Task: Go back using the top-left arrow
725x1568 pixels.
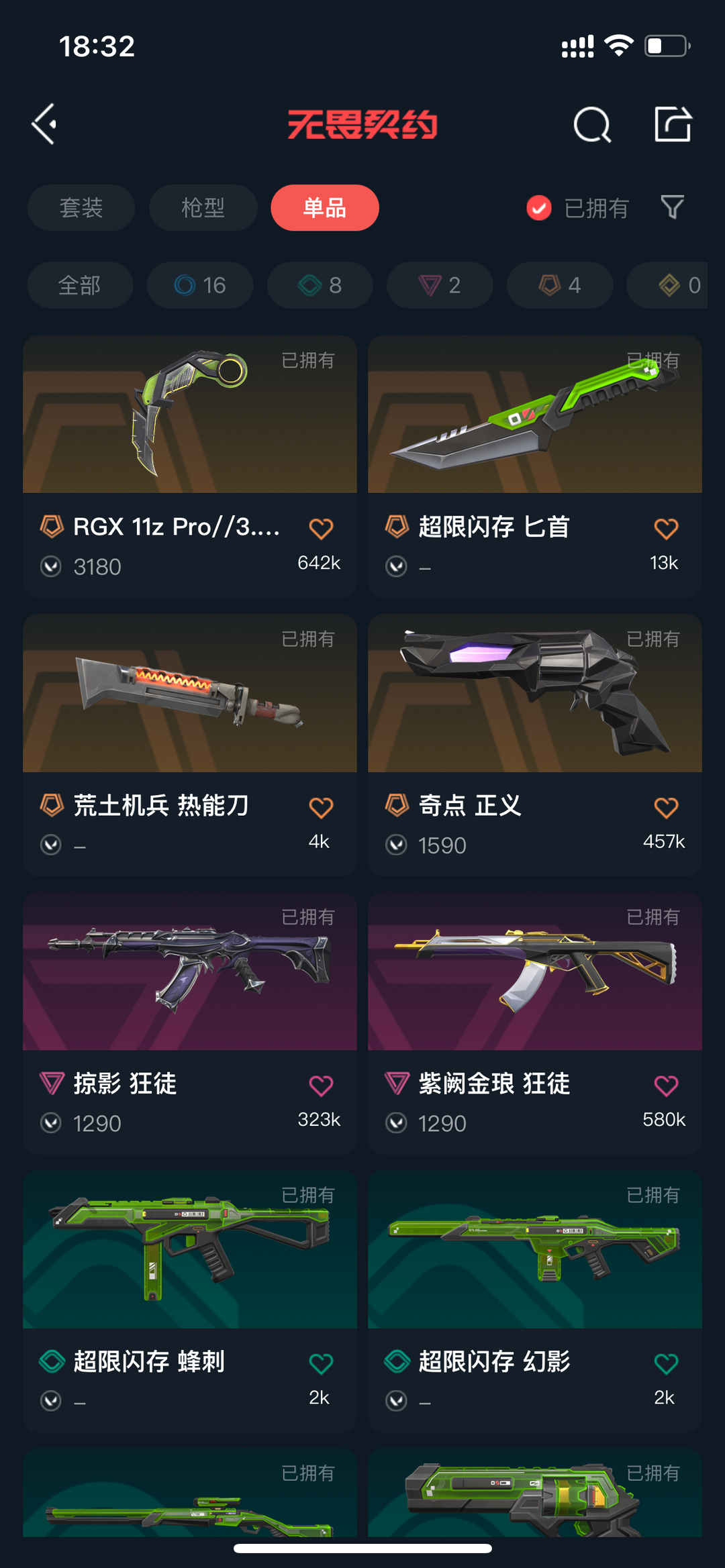Action: (44, 124)
